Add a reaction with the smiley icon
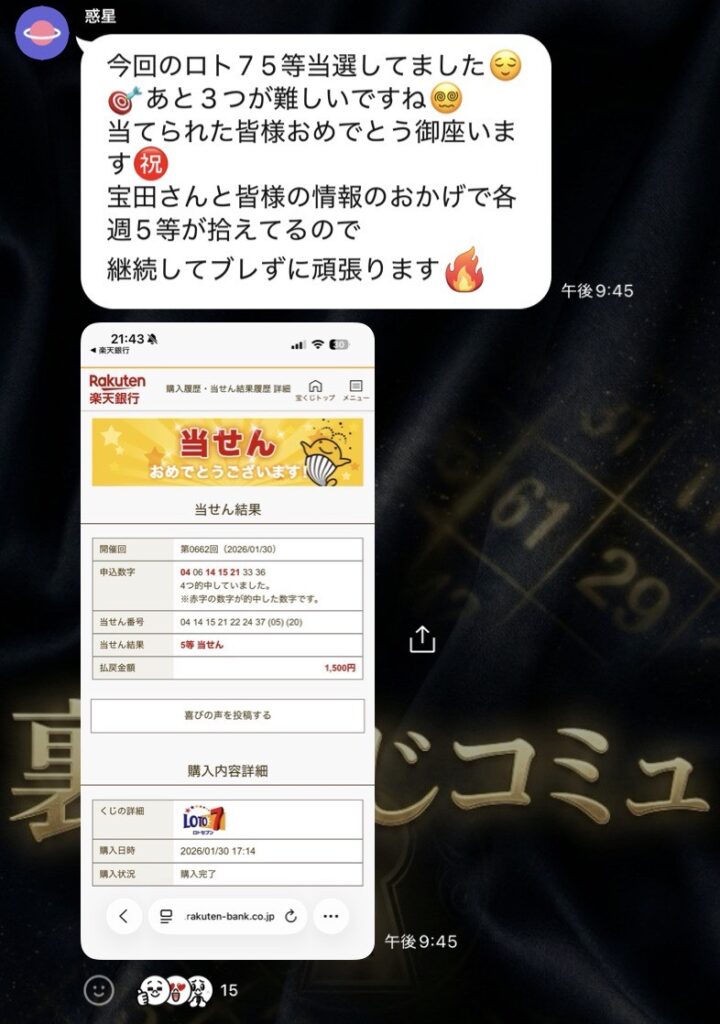 click(x=98, y=990)
